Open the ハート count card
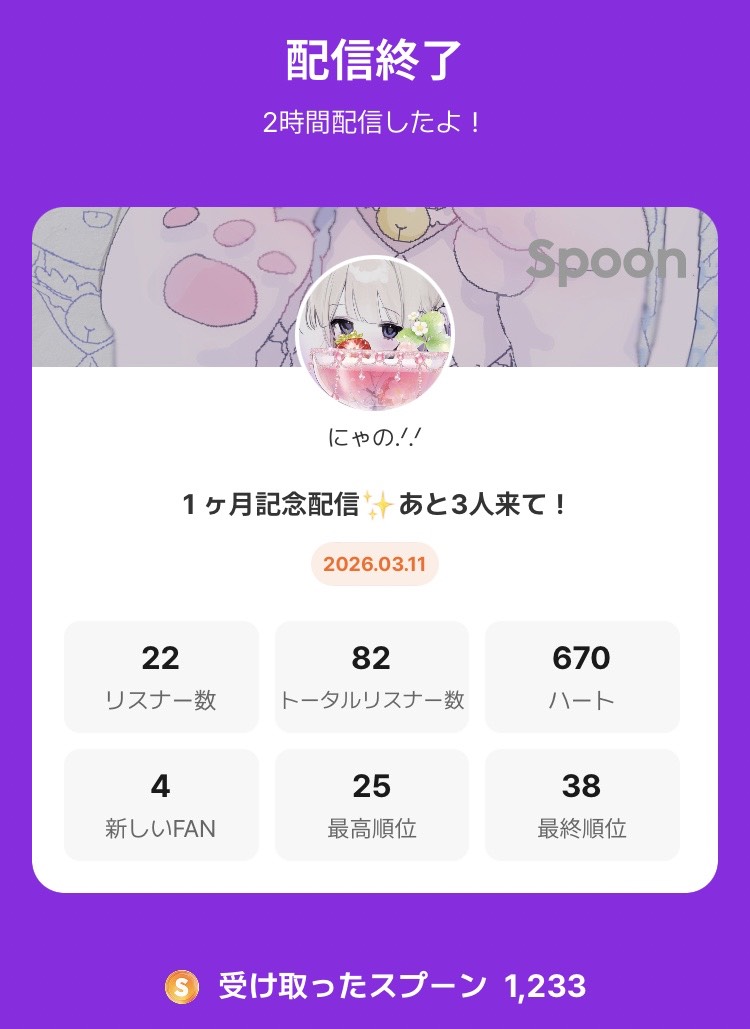 583,676
